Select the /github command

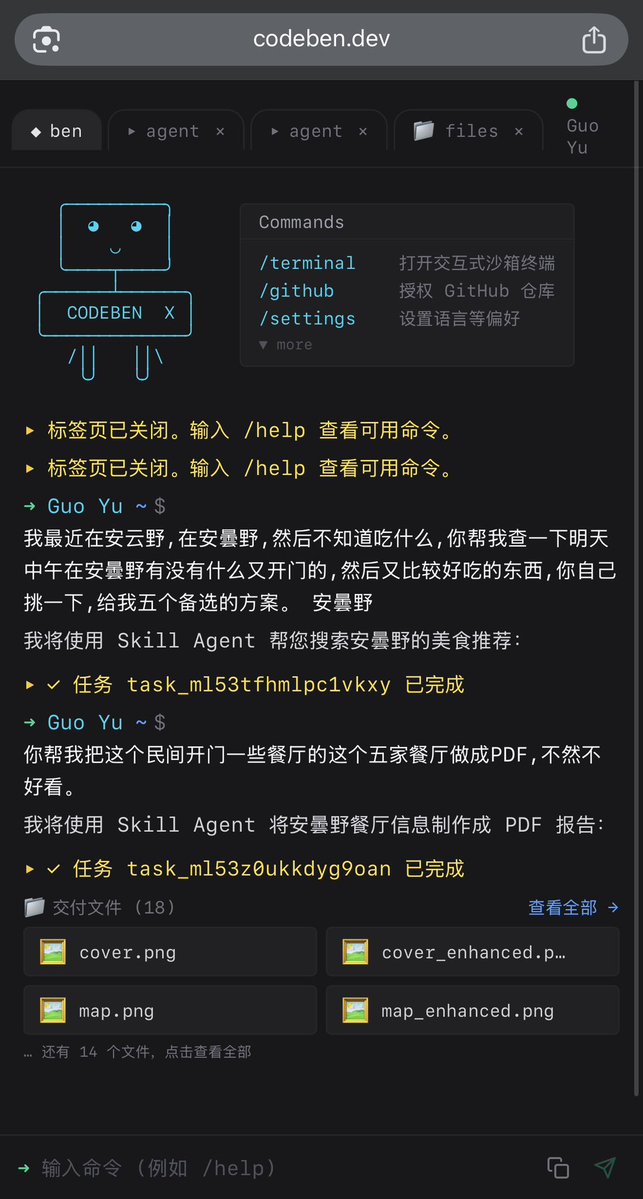pyautogui.click(x=296, y=291)
